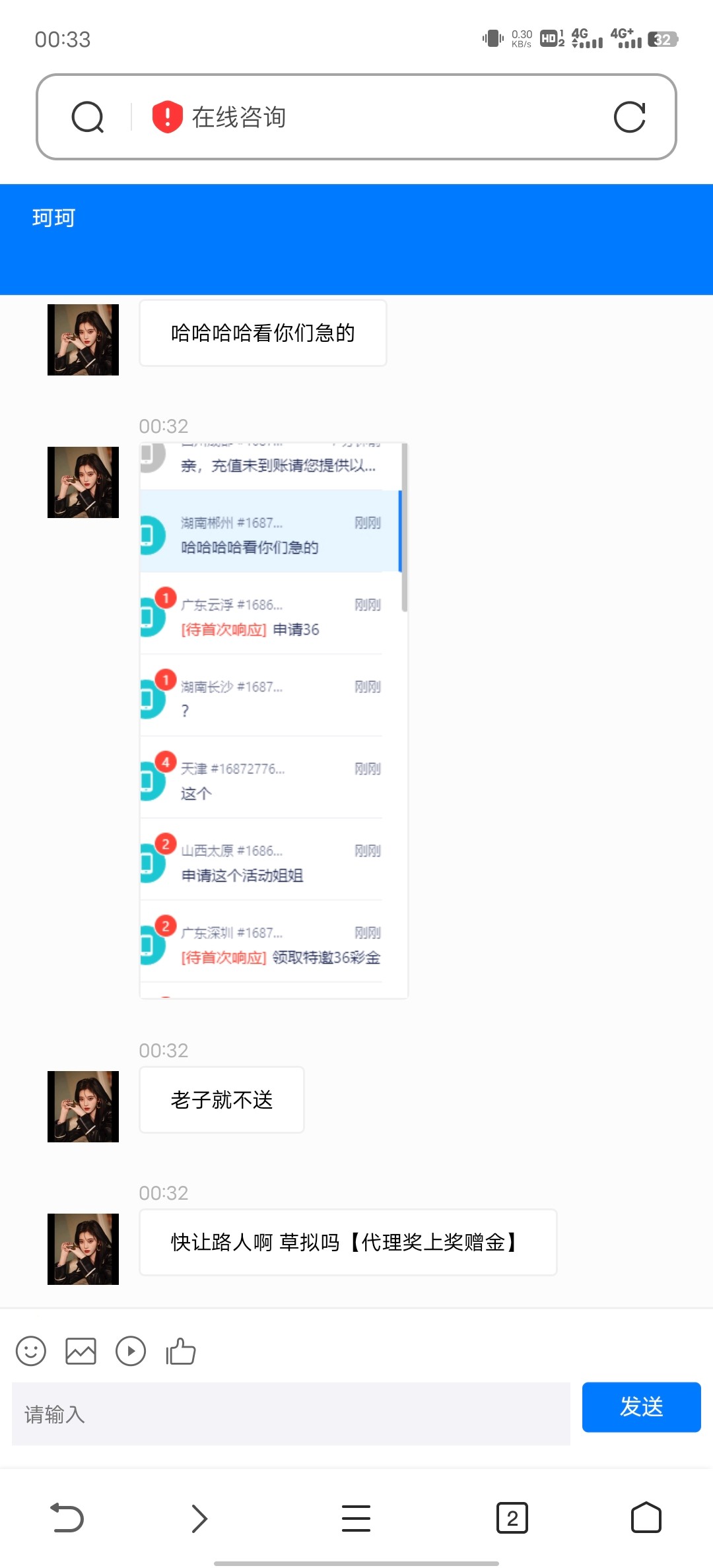Focus the 请输入 message field
The width and height of the screenshot is (713, 1568).
point(290,1414)
